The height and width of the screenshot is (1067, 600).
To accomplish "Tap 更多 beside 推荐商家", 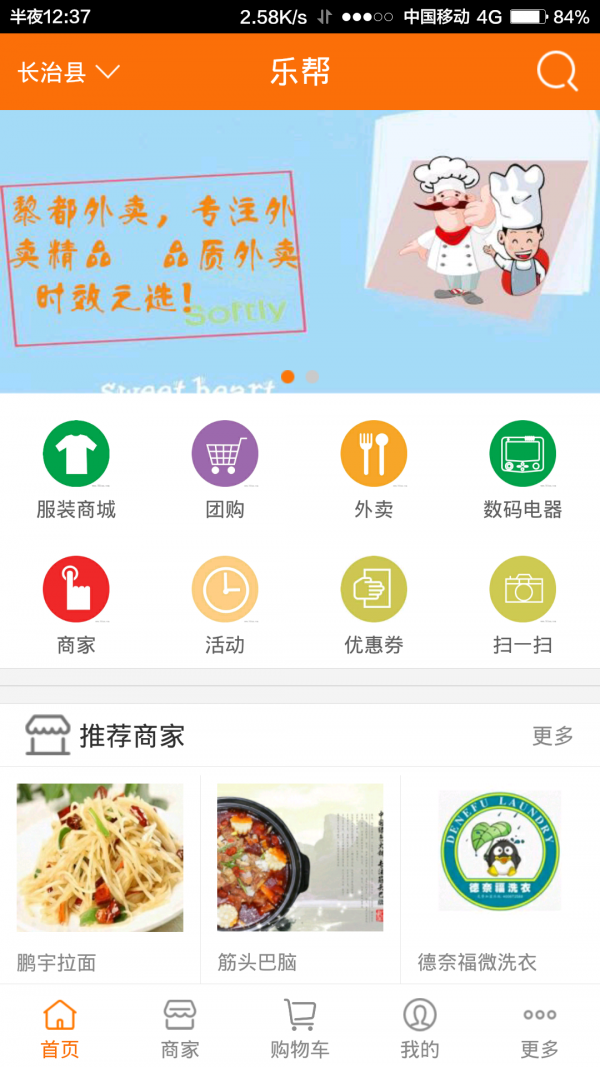I will point(553,736).
